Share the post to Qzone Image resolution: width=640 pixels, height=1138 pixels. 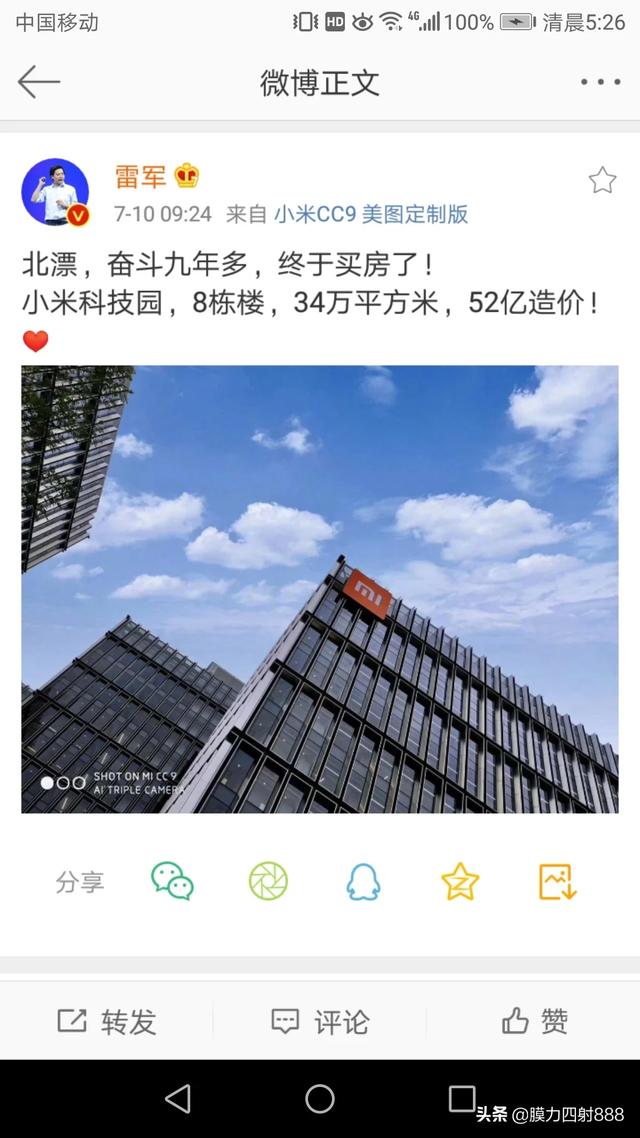point(460,881)
